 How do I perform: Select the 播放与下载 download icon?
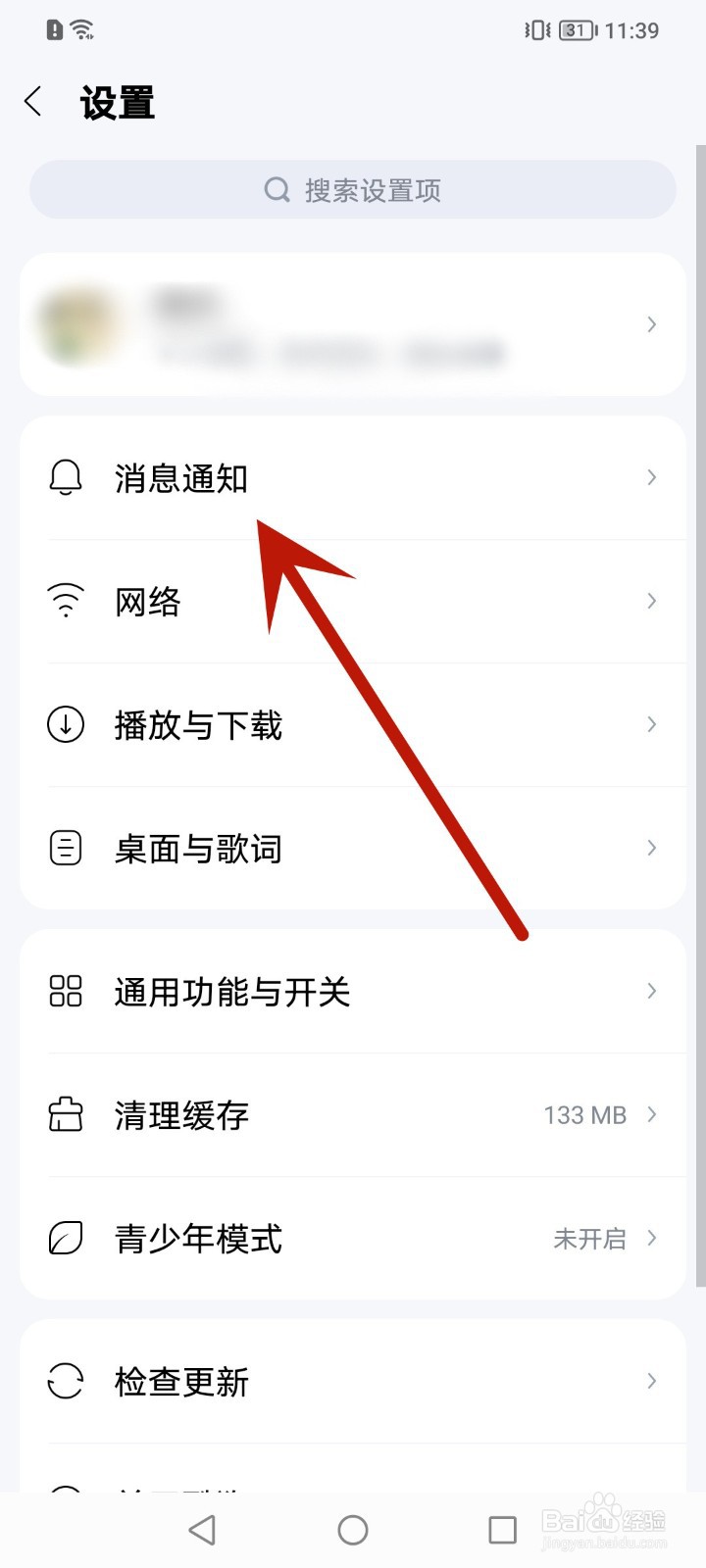pyautogui.click(x=65, y=725)
